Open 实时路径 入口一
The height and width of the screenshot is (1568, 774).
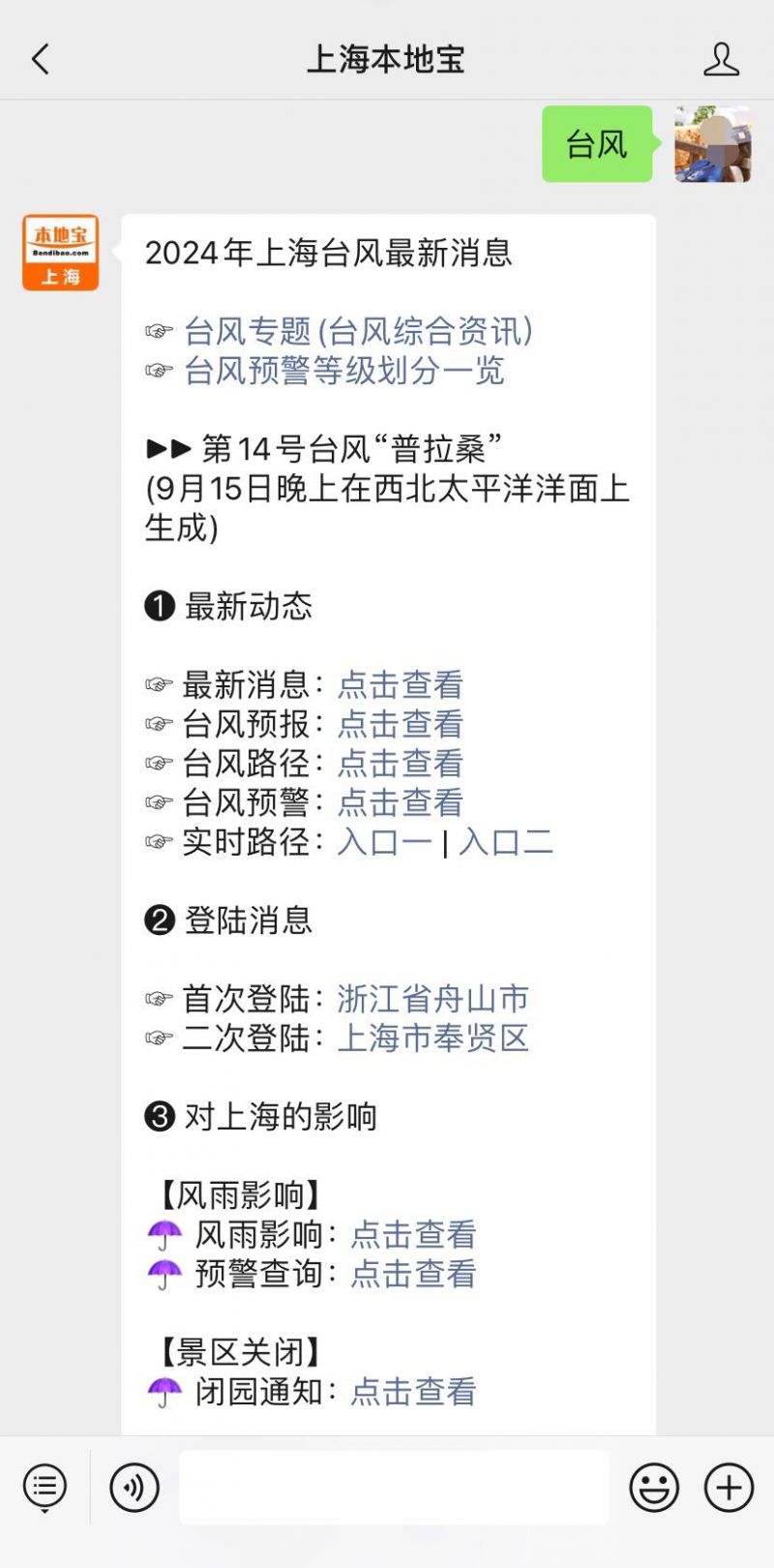[384, 841]
